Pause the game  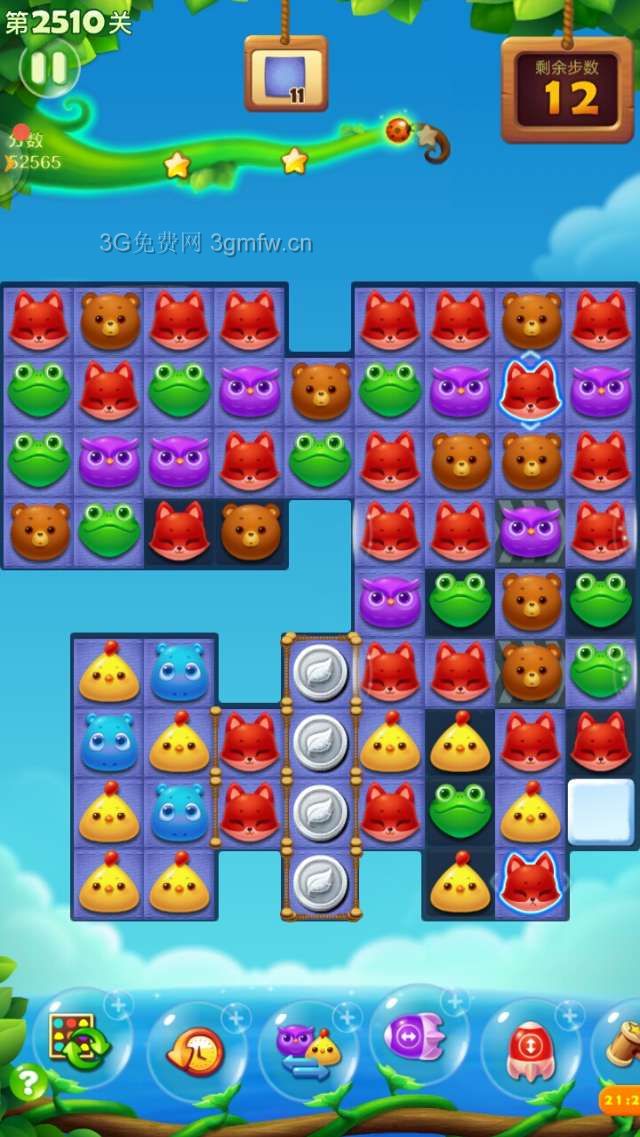[x=48, y=67]
